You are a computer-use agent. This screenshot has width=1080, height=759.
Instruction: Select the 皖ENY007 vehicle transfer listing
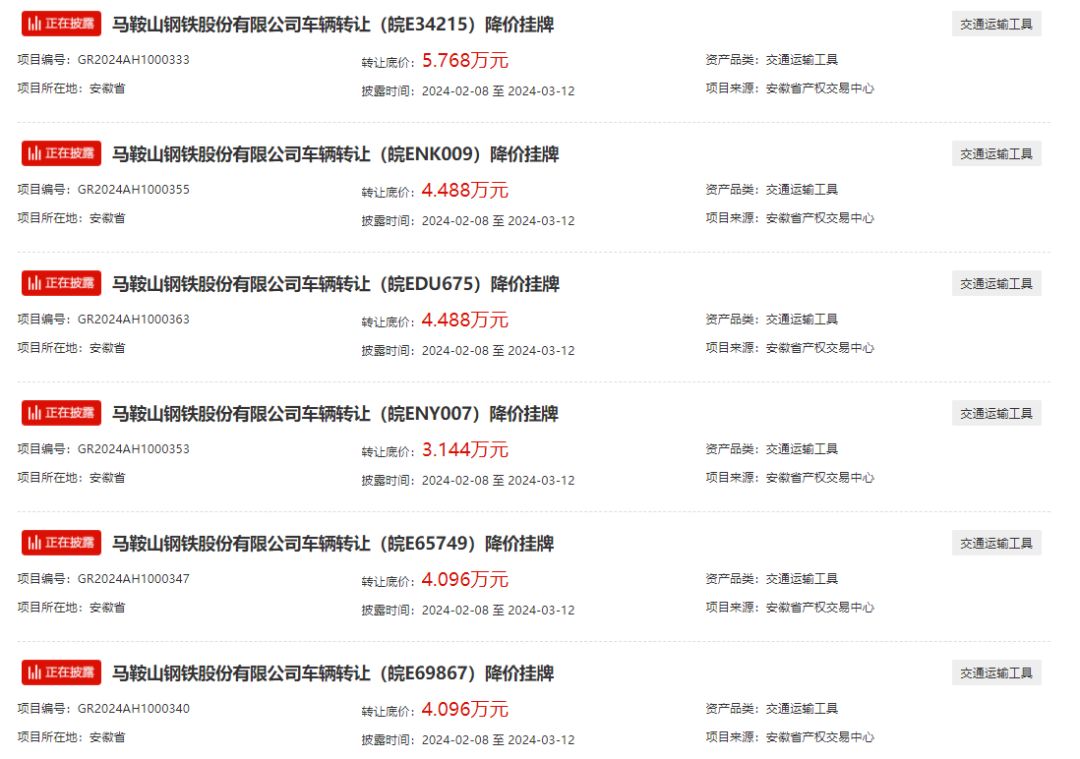[334, 414]
